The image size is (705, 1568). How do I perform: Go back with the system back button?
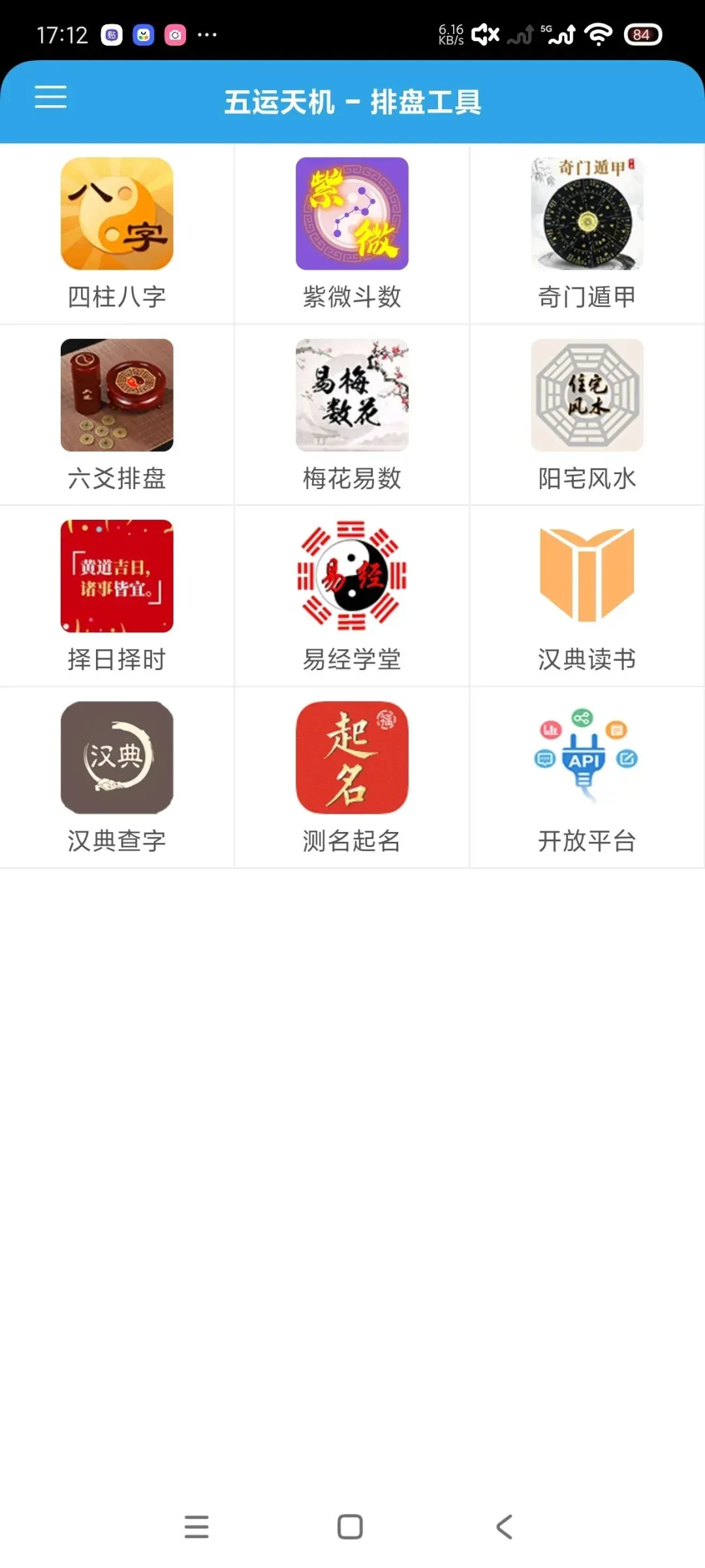(x=505, y=1527)
